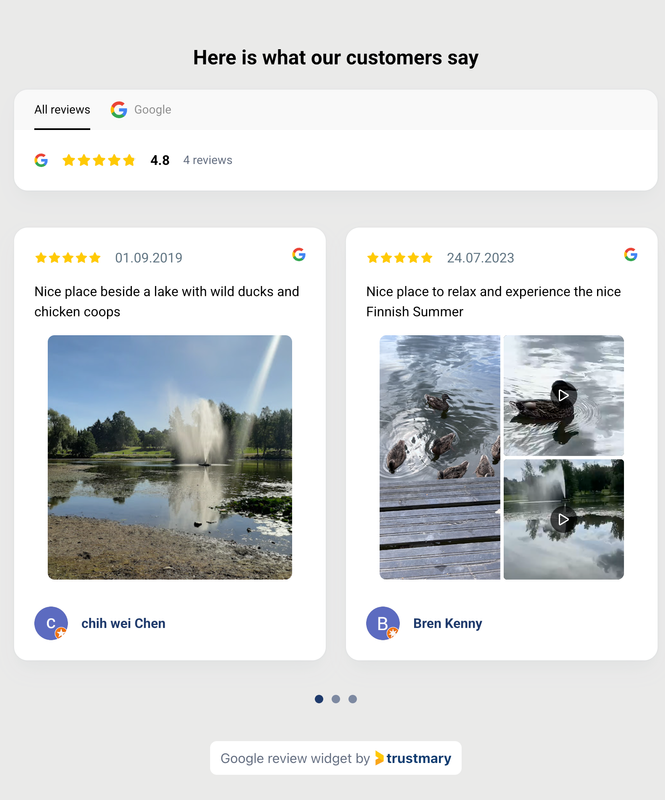Tap the Google icon on chih wei Chen's review
The width and height of the screenshot is (665, 800).
299,255
